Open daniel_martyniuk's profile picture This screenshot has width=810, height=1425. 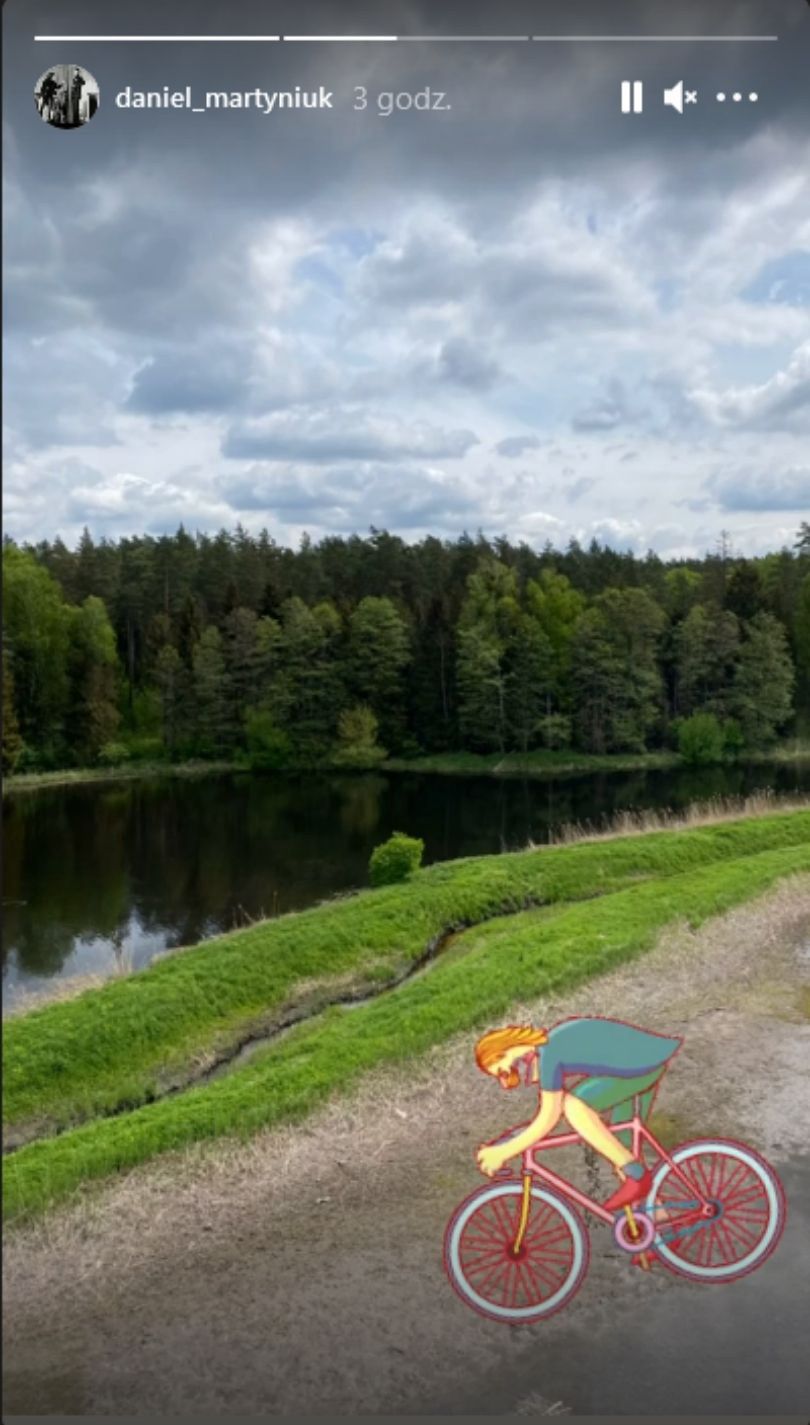pos(67,97)
